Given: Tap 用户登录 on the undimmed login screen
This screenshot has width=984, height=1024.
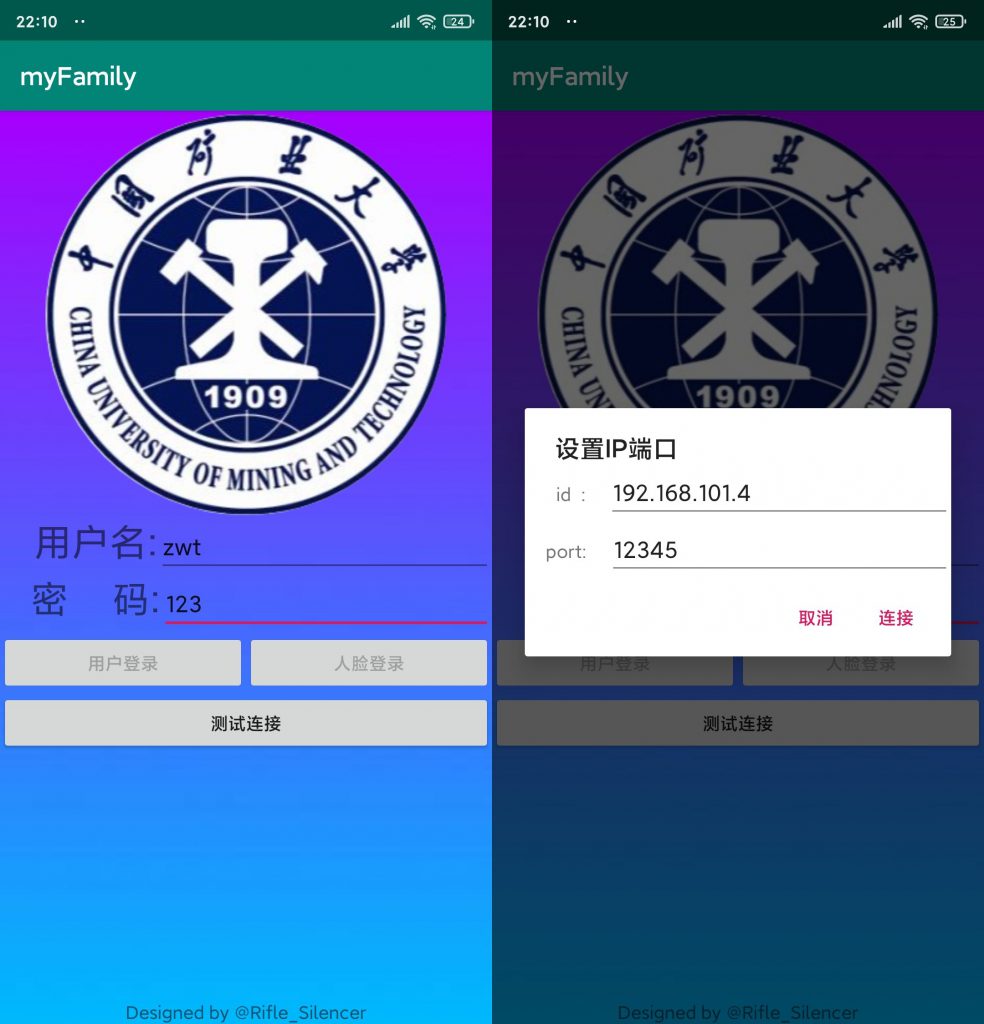Looking at the screenshot, I should click(123, 663).
